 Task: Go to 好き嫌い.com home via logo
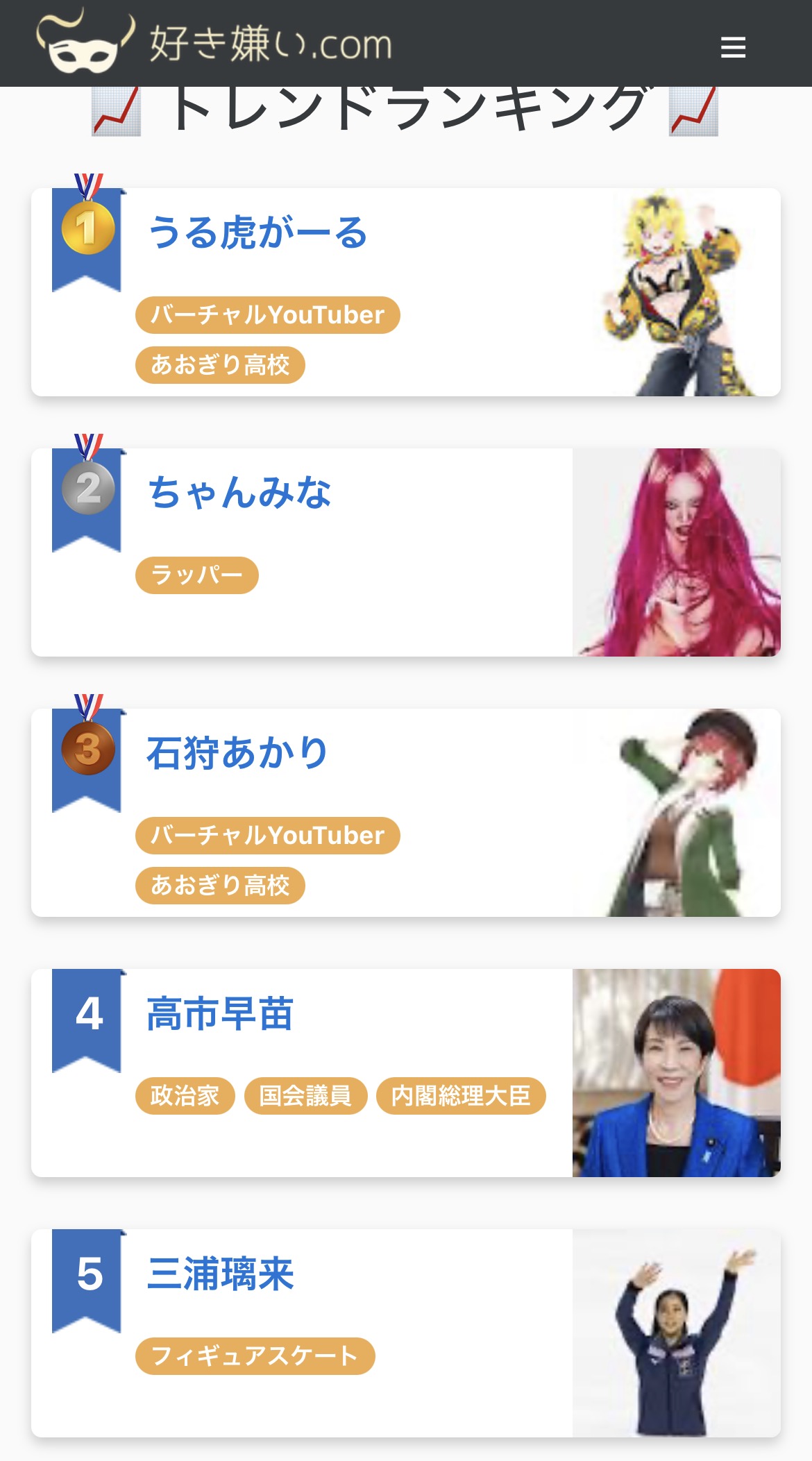215,43
